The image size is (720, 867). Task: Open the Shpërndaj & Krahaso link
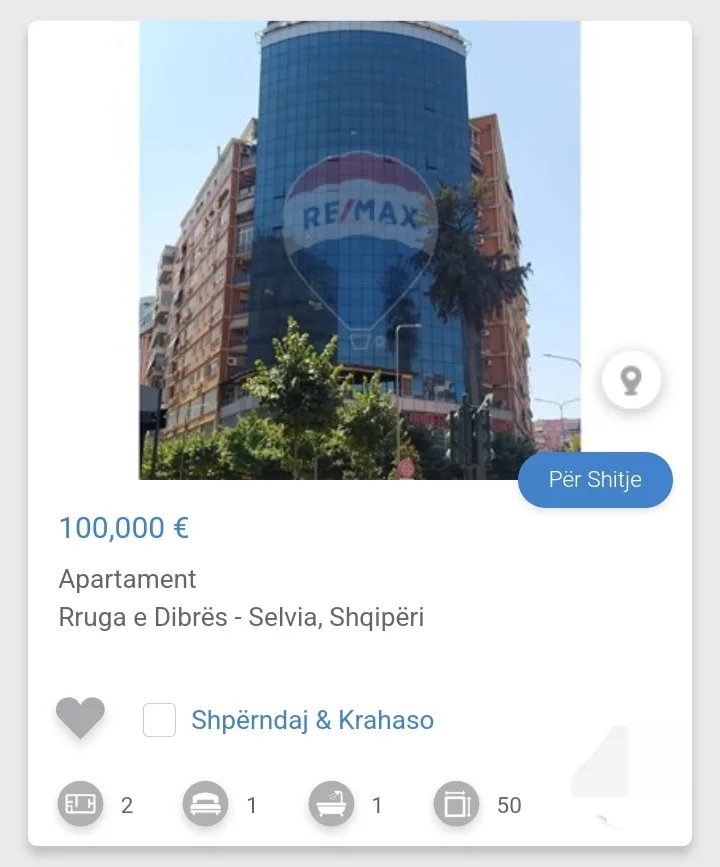tap(312, 719)
